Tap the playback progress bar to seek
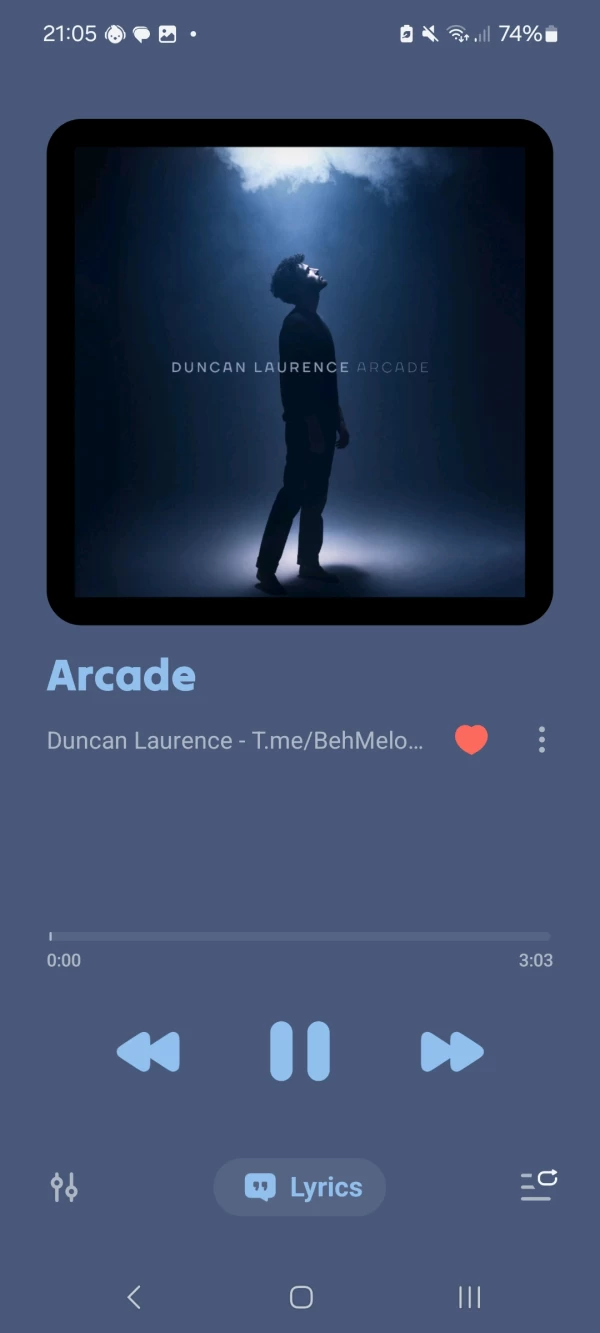 (300, 936)
